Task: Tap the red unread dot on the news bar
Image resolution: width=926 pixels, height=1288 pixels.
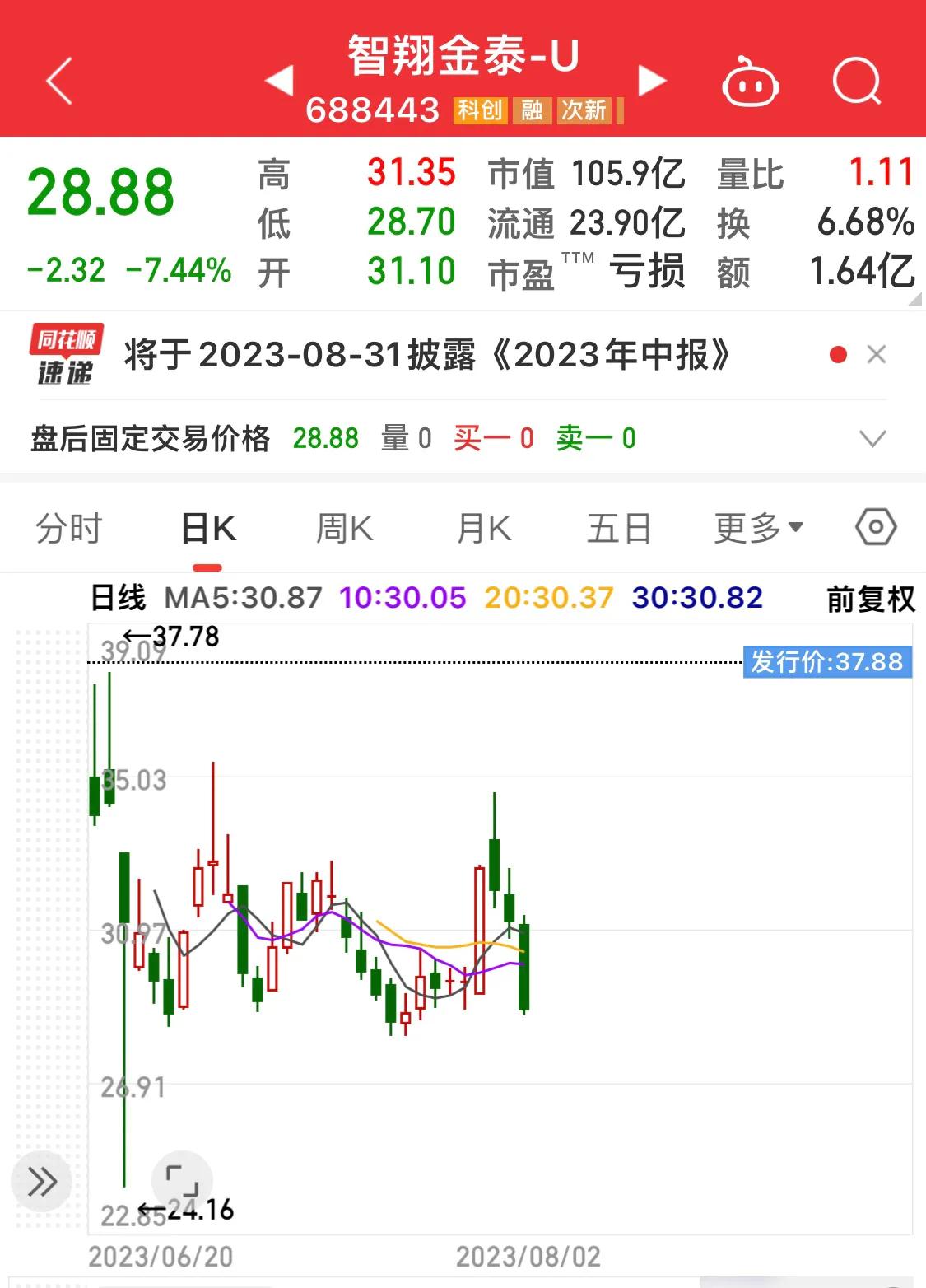Action: pos(838,353)
